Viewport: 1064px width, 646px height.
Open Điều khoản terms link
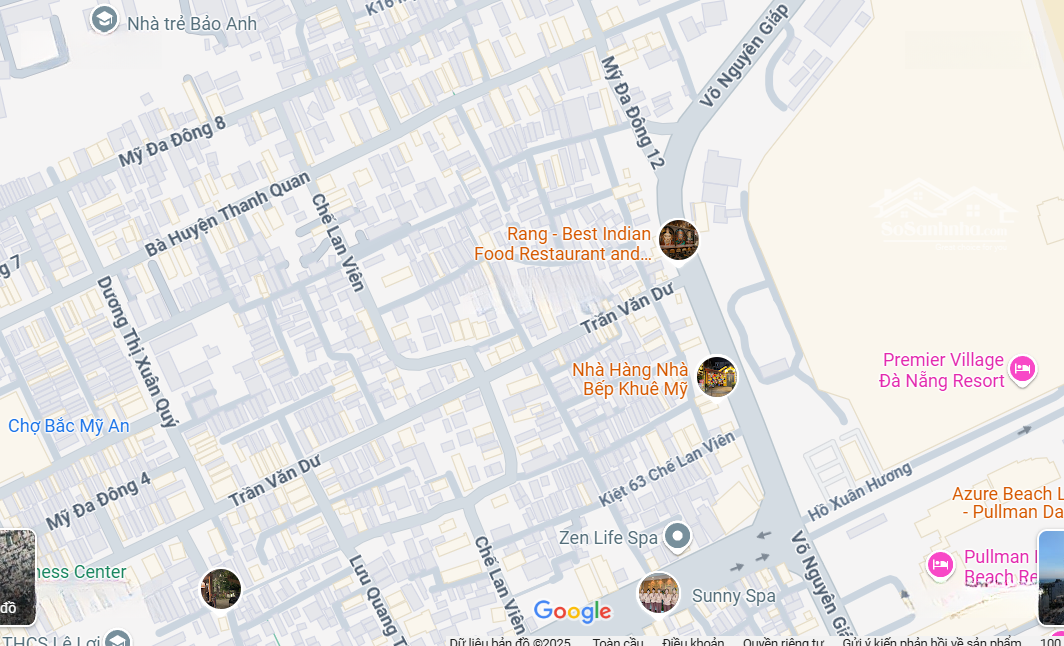tap(692, 641)
